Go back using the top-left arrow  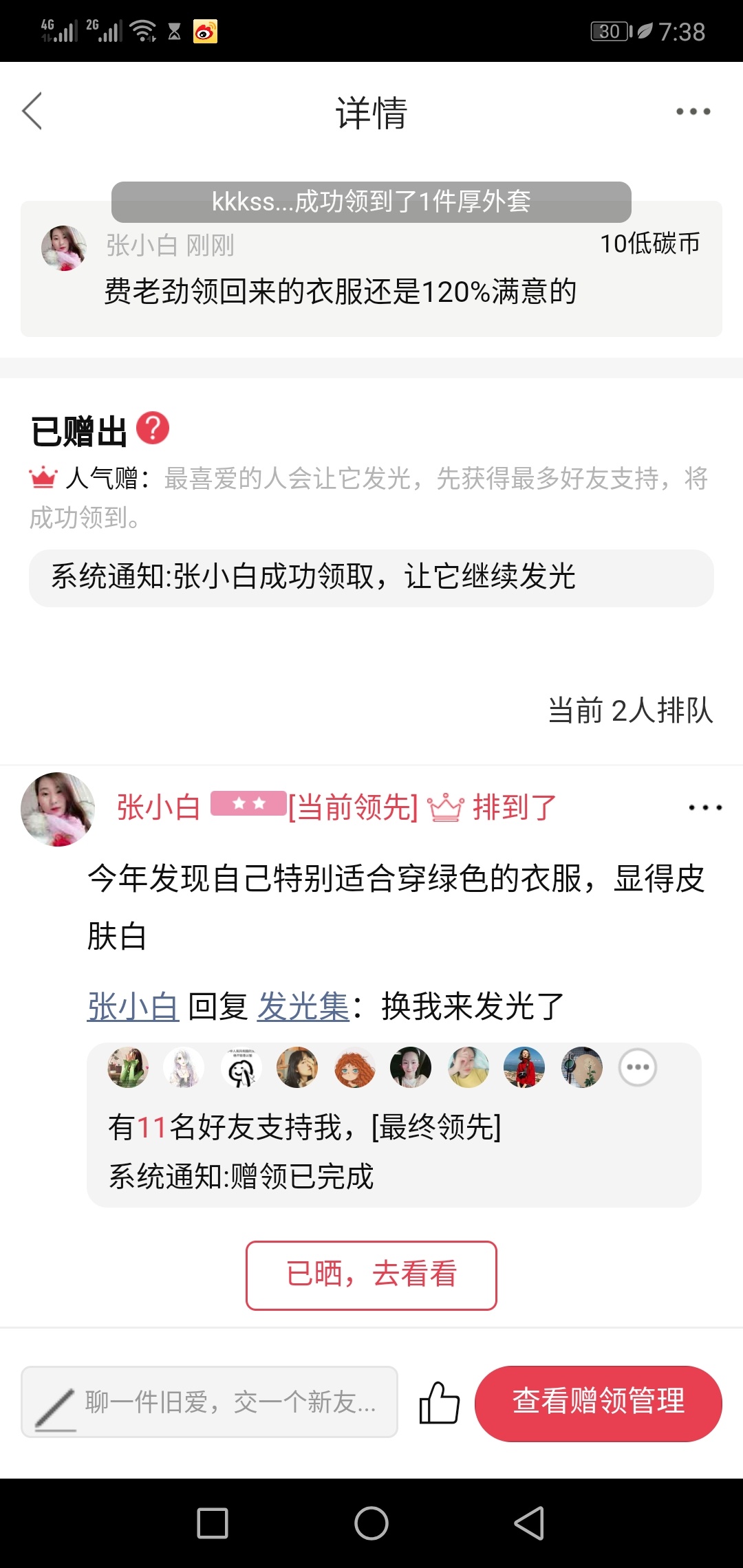pos(32,111)
